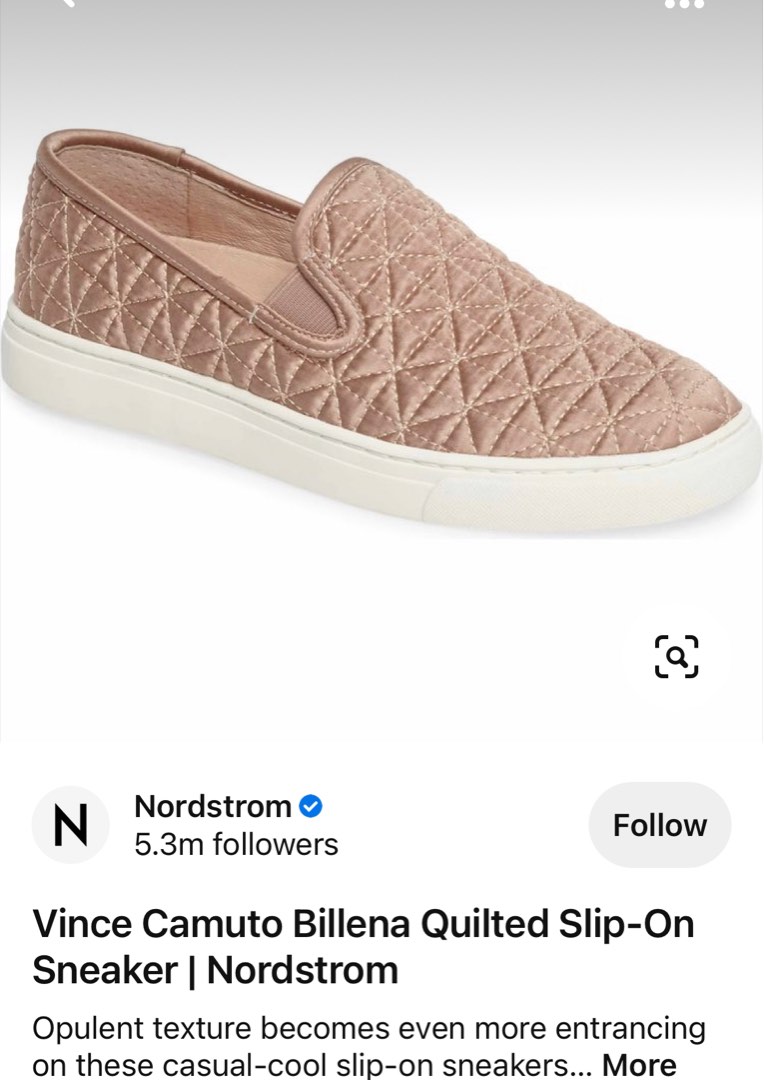
Task: Follow the Nordstrom account
Action: pos(659,825)
